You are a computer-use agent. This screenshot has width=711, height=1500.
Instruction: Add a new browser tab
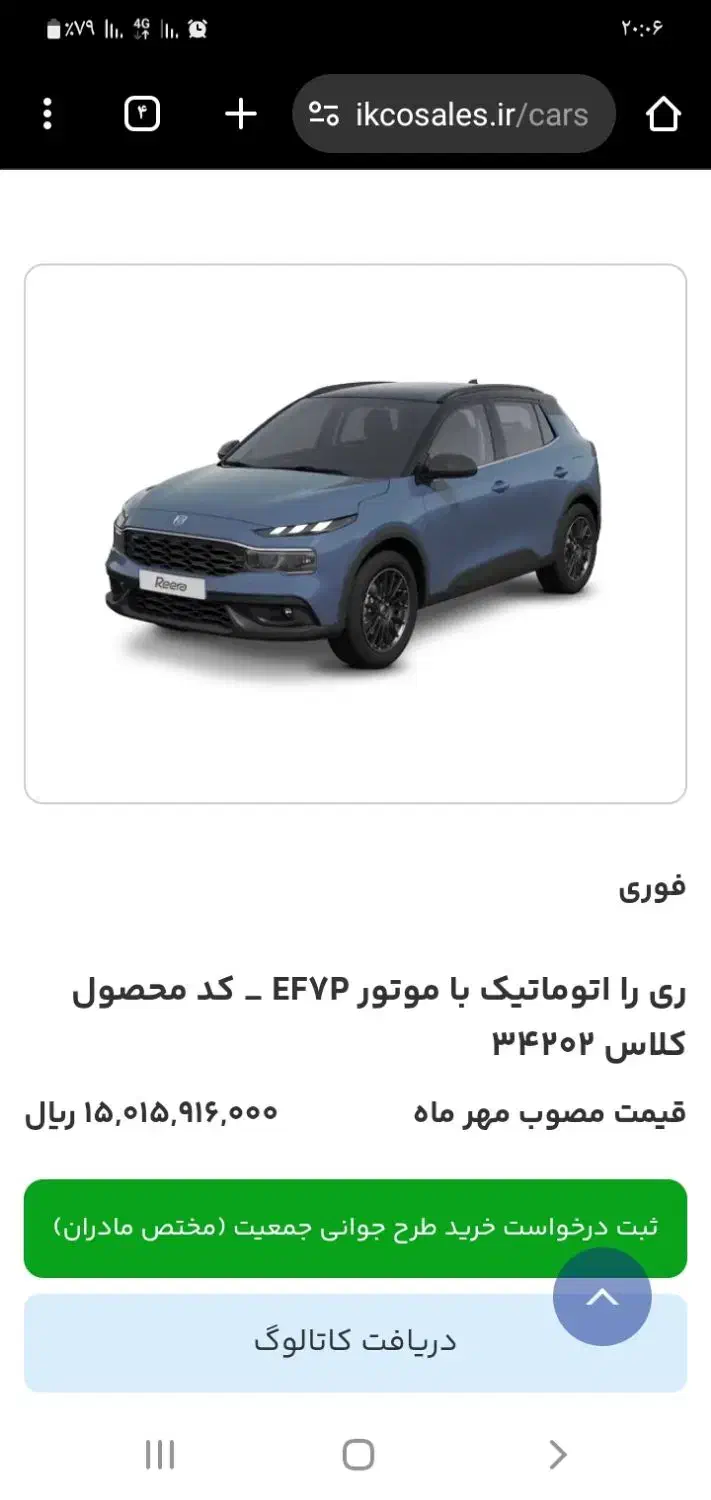240,114
